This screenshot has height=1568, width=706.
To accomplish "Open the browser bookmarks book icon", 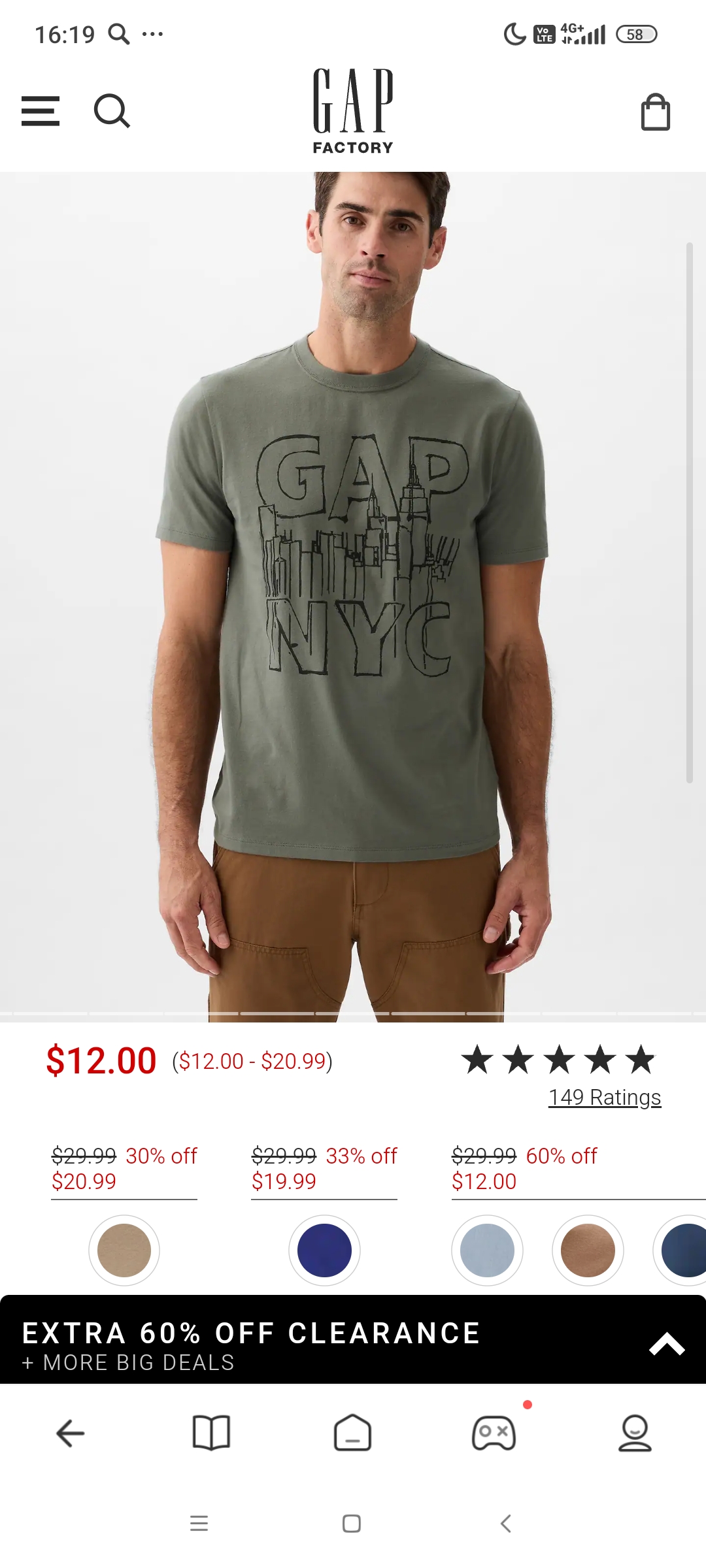I will pyautogui.click(x=212, y=1433).
